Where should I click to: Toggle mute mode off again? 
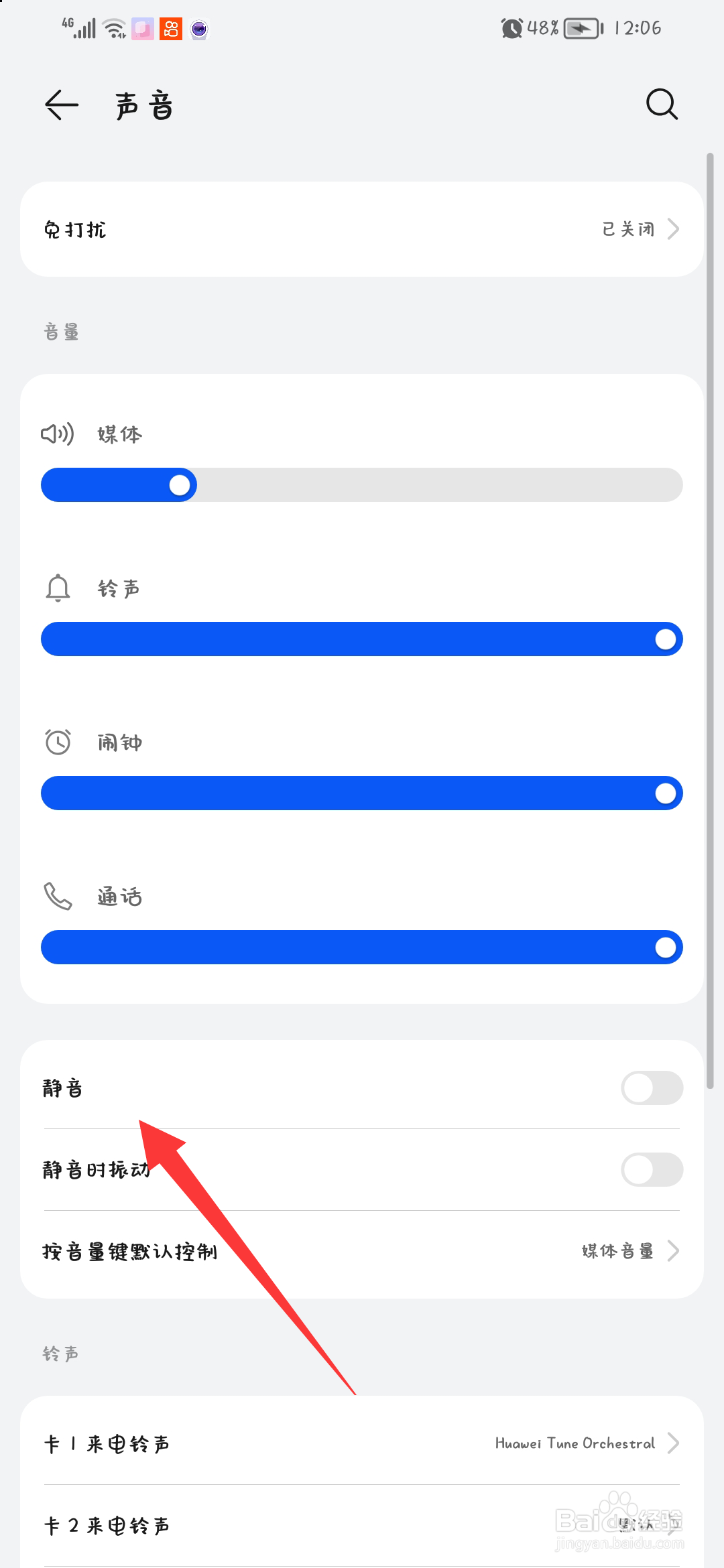tap(651, 1088)
